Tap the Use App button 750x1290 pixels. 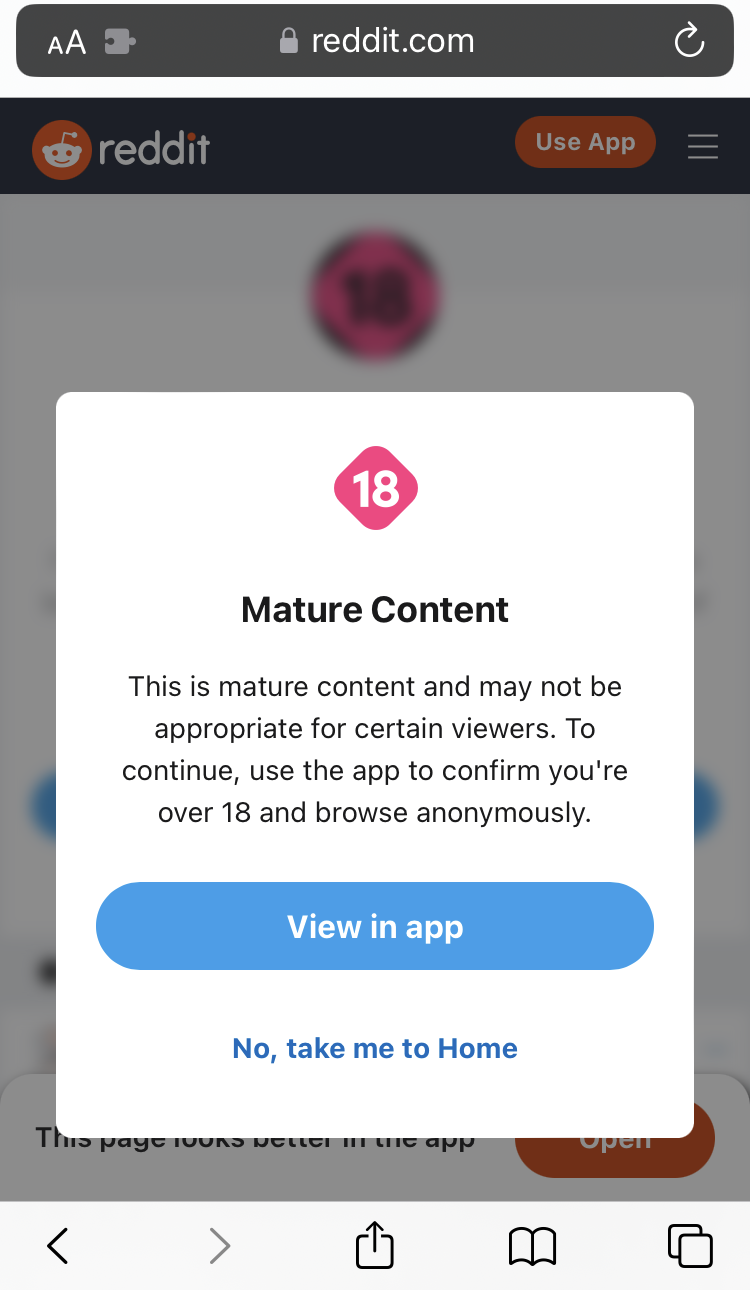pyautogui.click(x=585, y=142)
